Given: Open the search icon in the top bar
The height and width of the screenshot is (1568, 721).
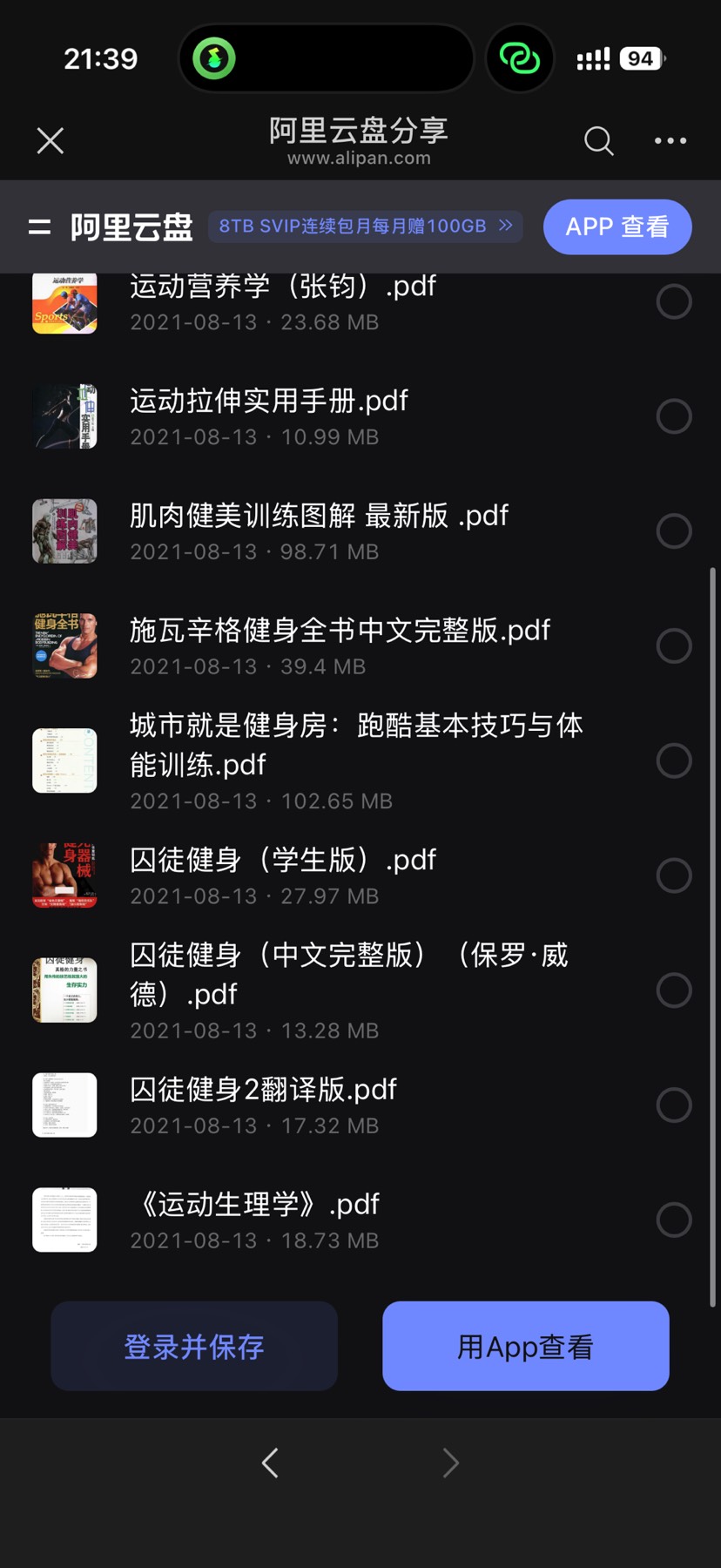Looking at the screenshot, I should click(x=599, y=140).
